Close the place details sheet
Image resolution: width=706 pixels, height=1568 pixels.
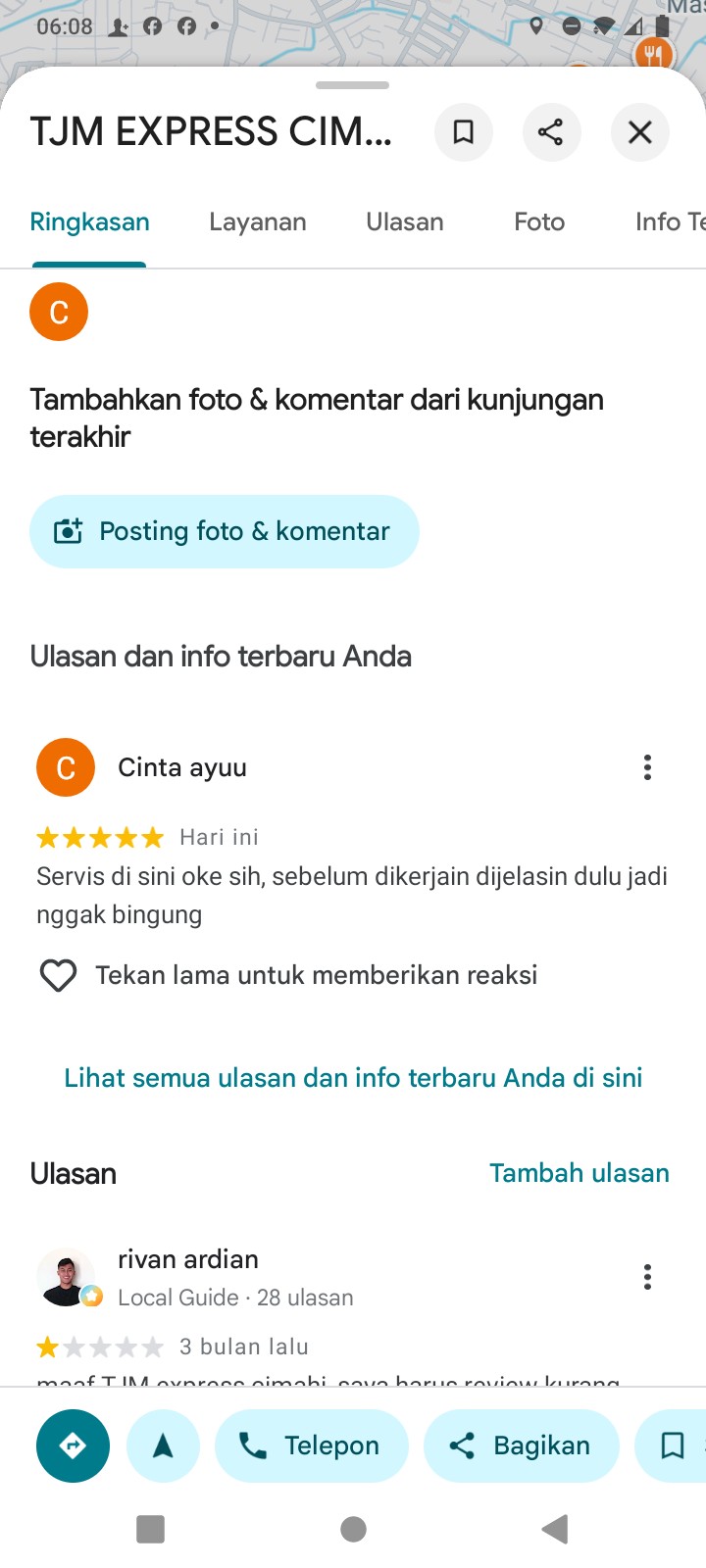coord(639,131)
